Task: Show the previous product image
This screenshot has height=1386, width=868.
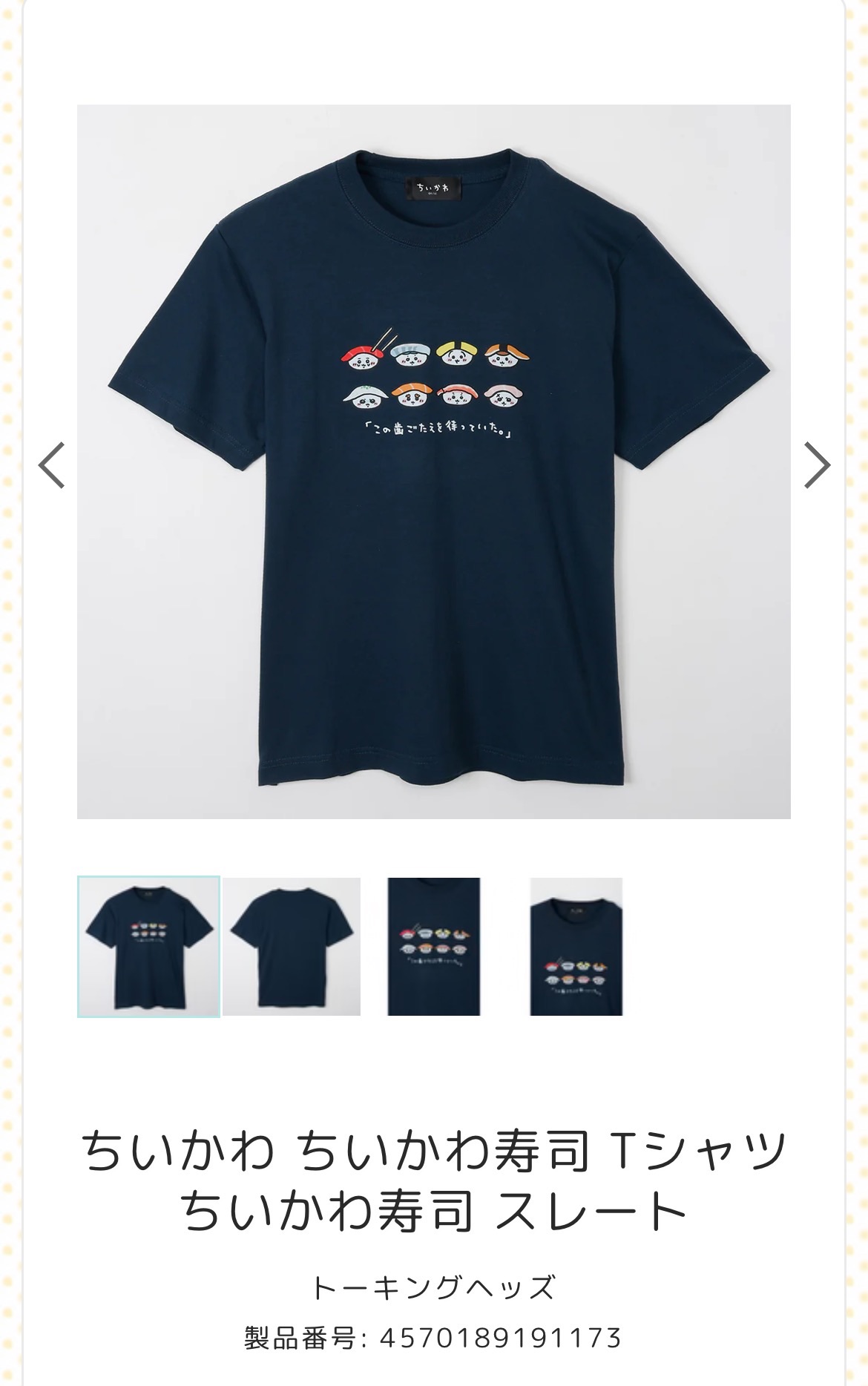Action: point(51,465)
